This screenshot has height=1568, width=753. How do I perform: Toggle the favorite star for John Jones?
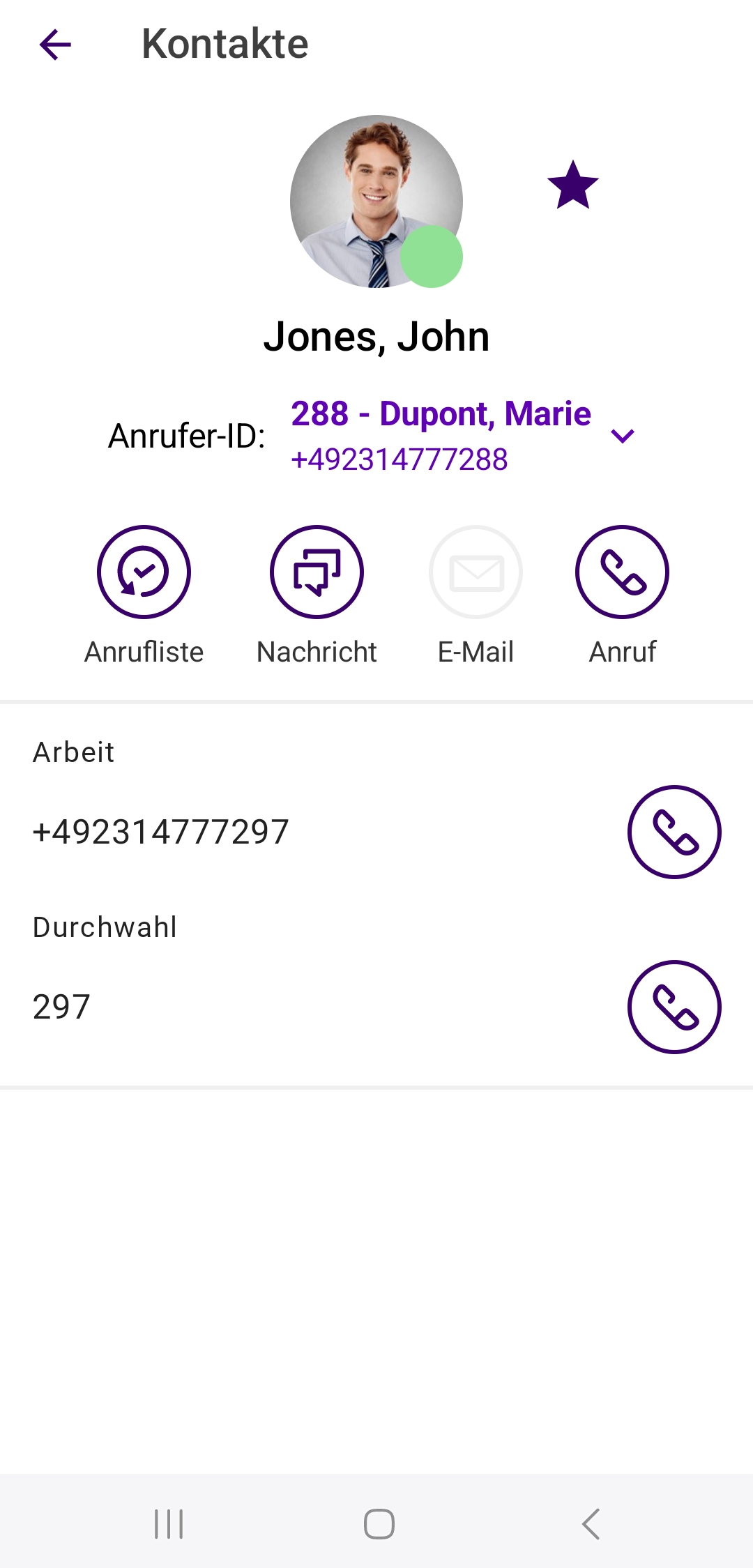(572, 185)
